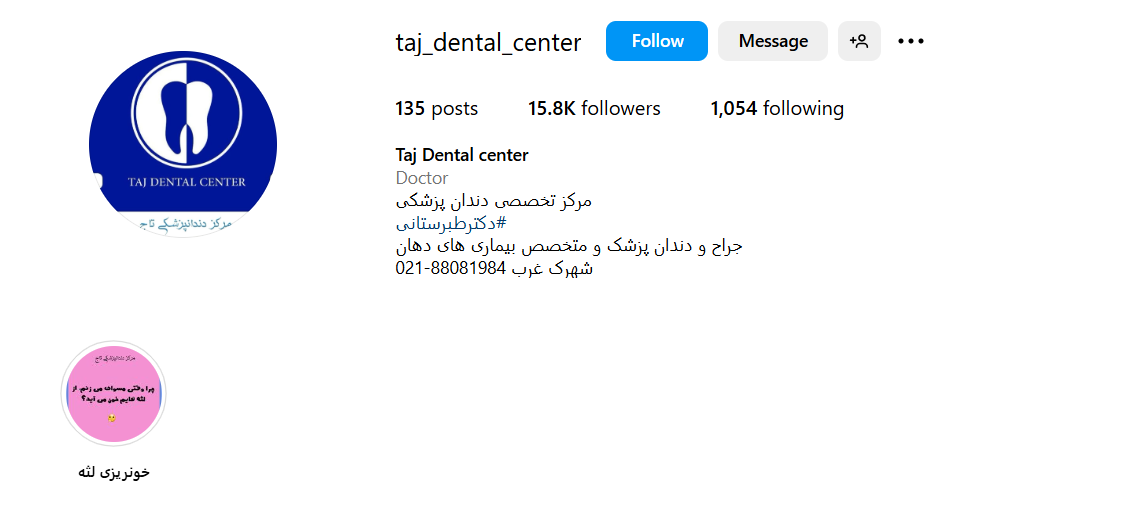Screen dimensions: 1121x512
Task: Follow the taj_dental_center account
Action: 657,41
